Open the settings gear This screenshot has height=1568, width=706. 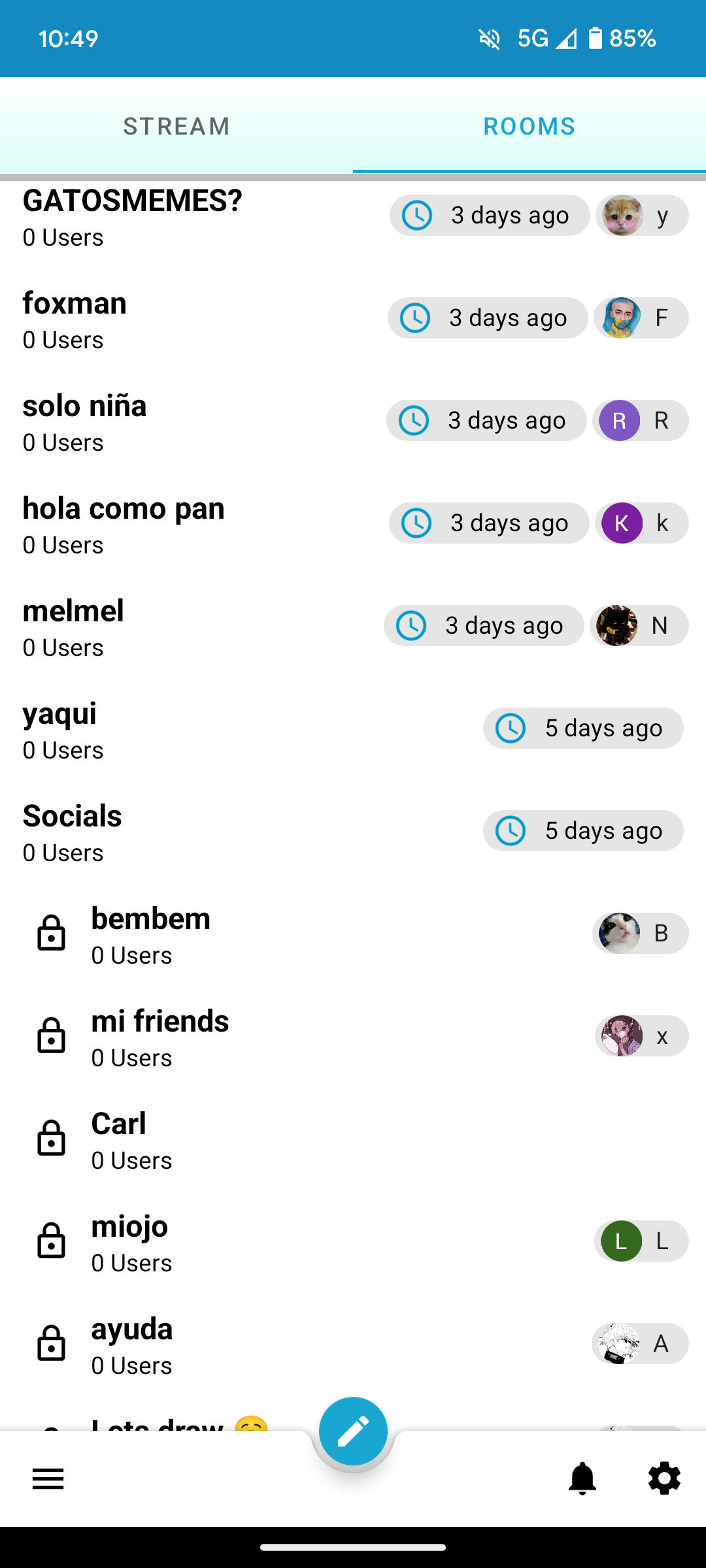click(664, 1479)
